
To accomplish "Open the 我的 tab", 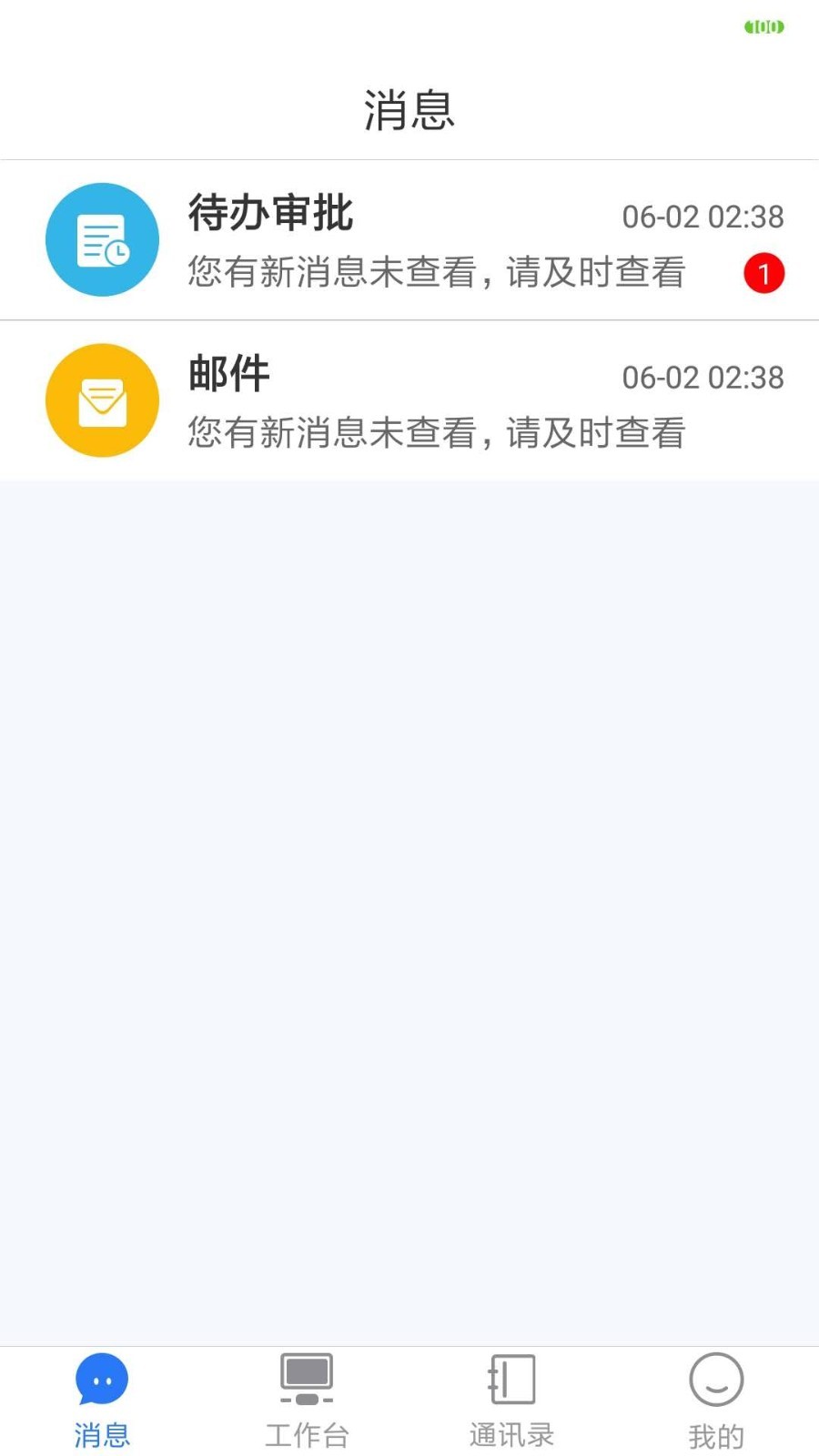I will click(716, 1401).
